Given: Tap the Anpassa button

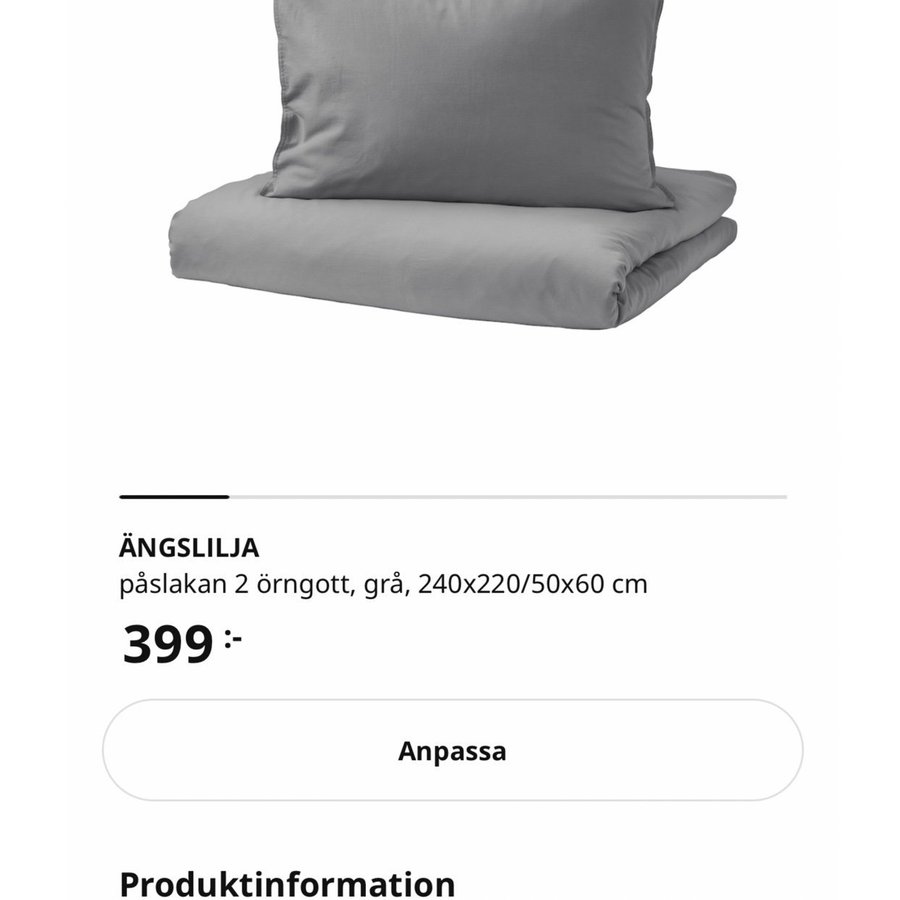Looking at the screenshot, I should (452, 751).
